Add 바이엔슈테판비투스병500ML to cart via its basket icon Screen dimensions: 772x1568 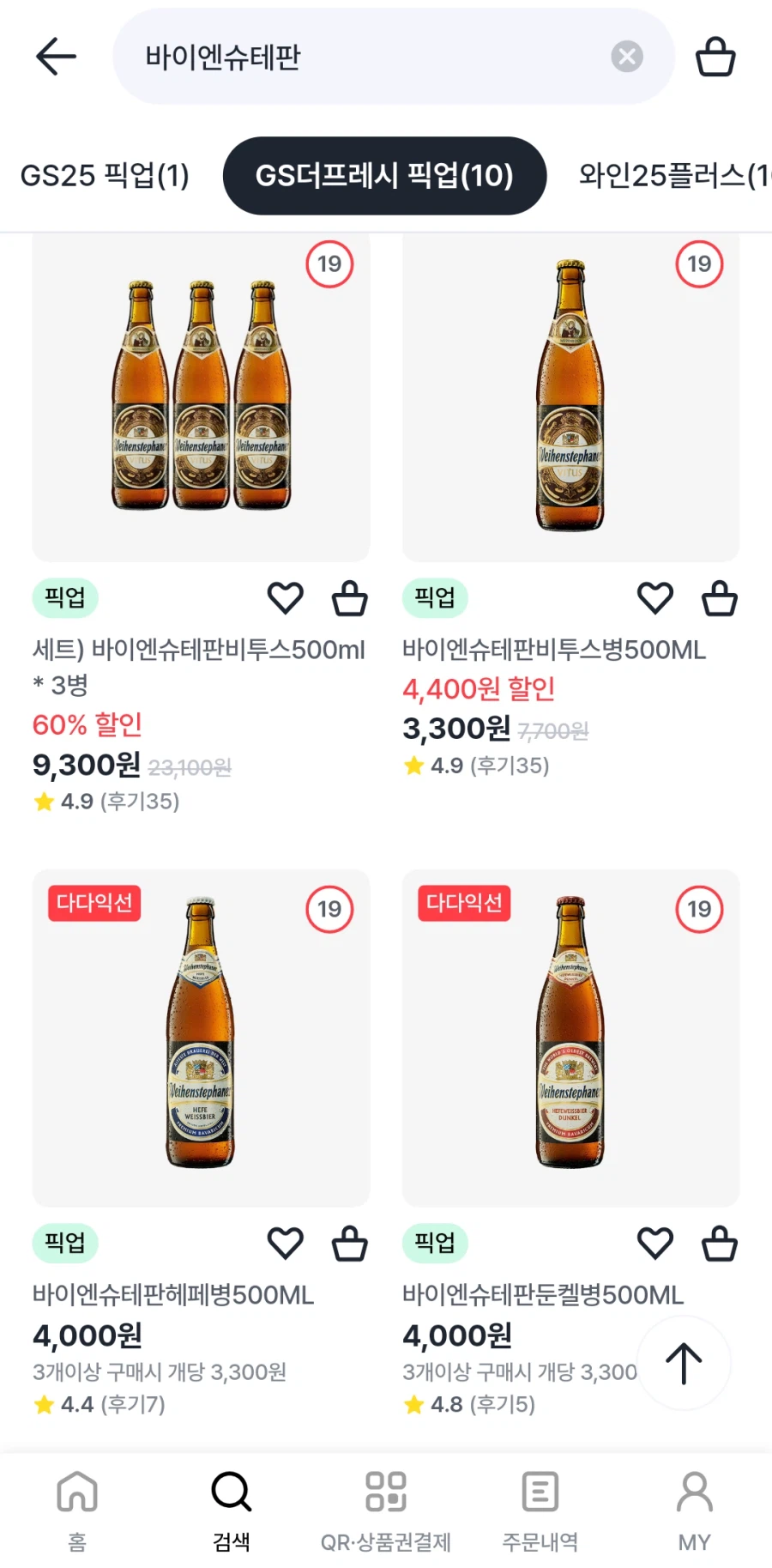pyautogui.click(x=719, y=598)
